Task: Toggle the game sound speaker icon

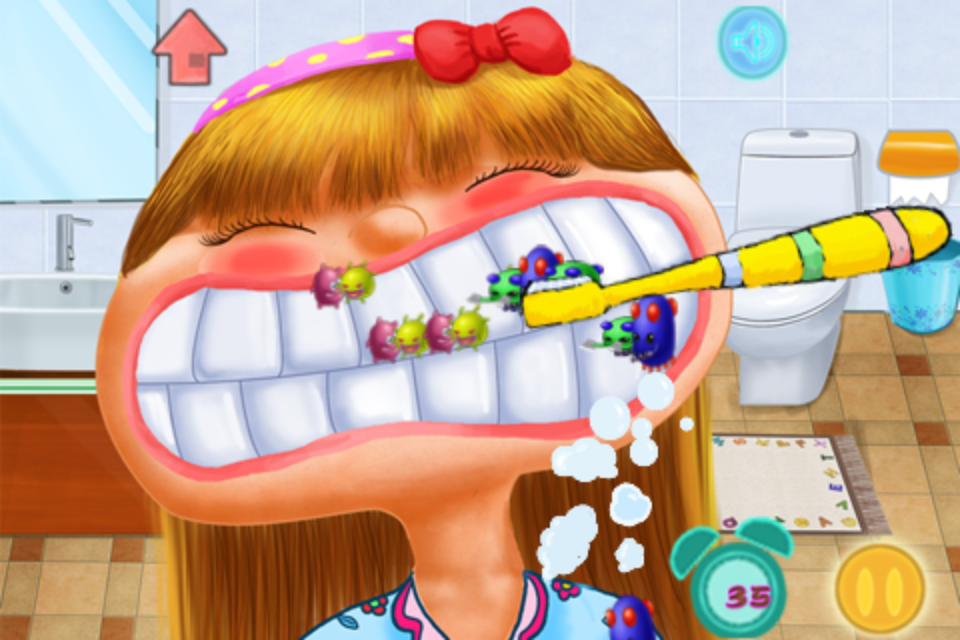Action: 752,41
